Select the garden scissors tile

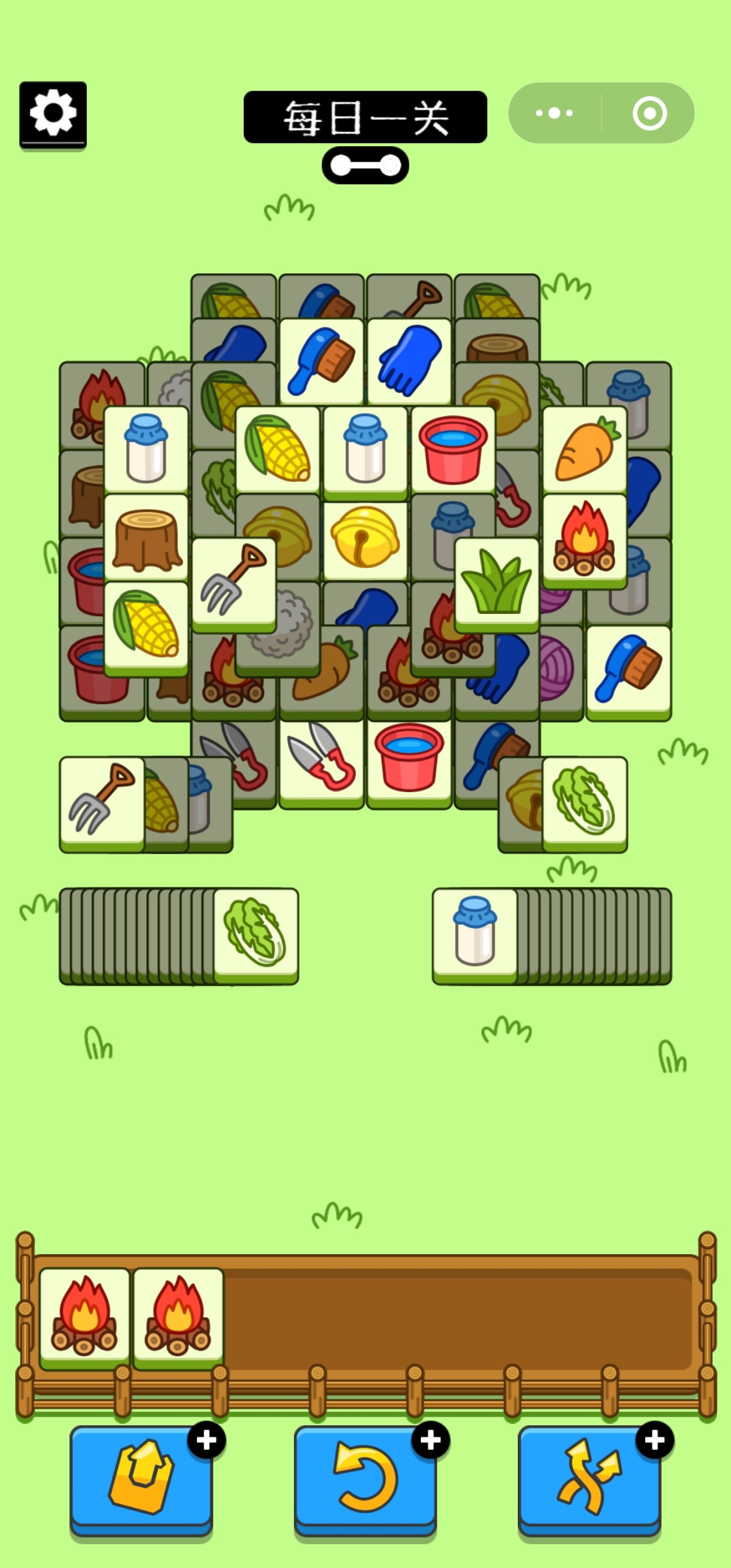[x=322, y=762]
